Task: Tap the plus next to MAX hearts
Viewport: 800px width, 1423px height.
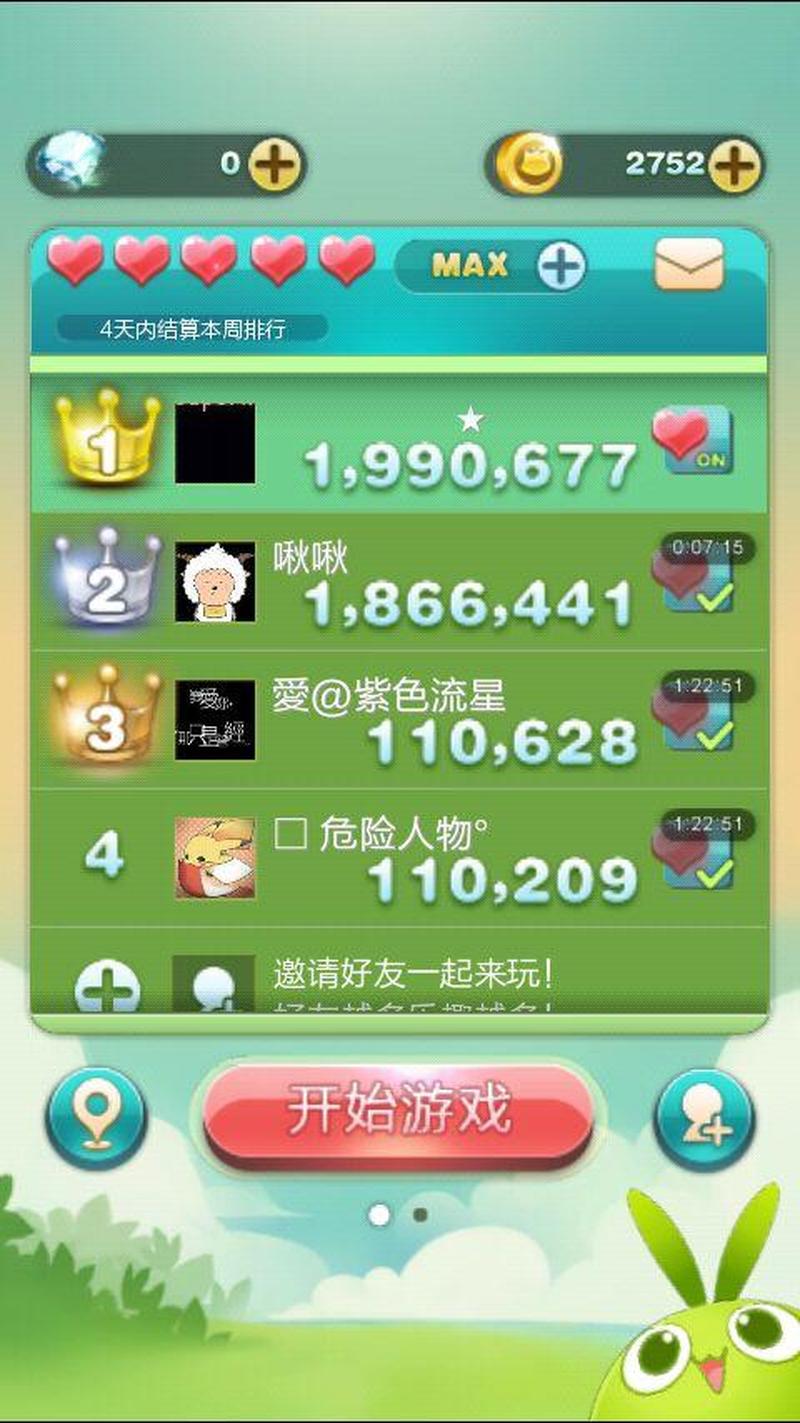Action: tap(561, 267)
